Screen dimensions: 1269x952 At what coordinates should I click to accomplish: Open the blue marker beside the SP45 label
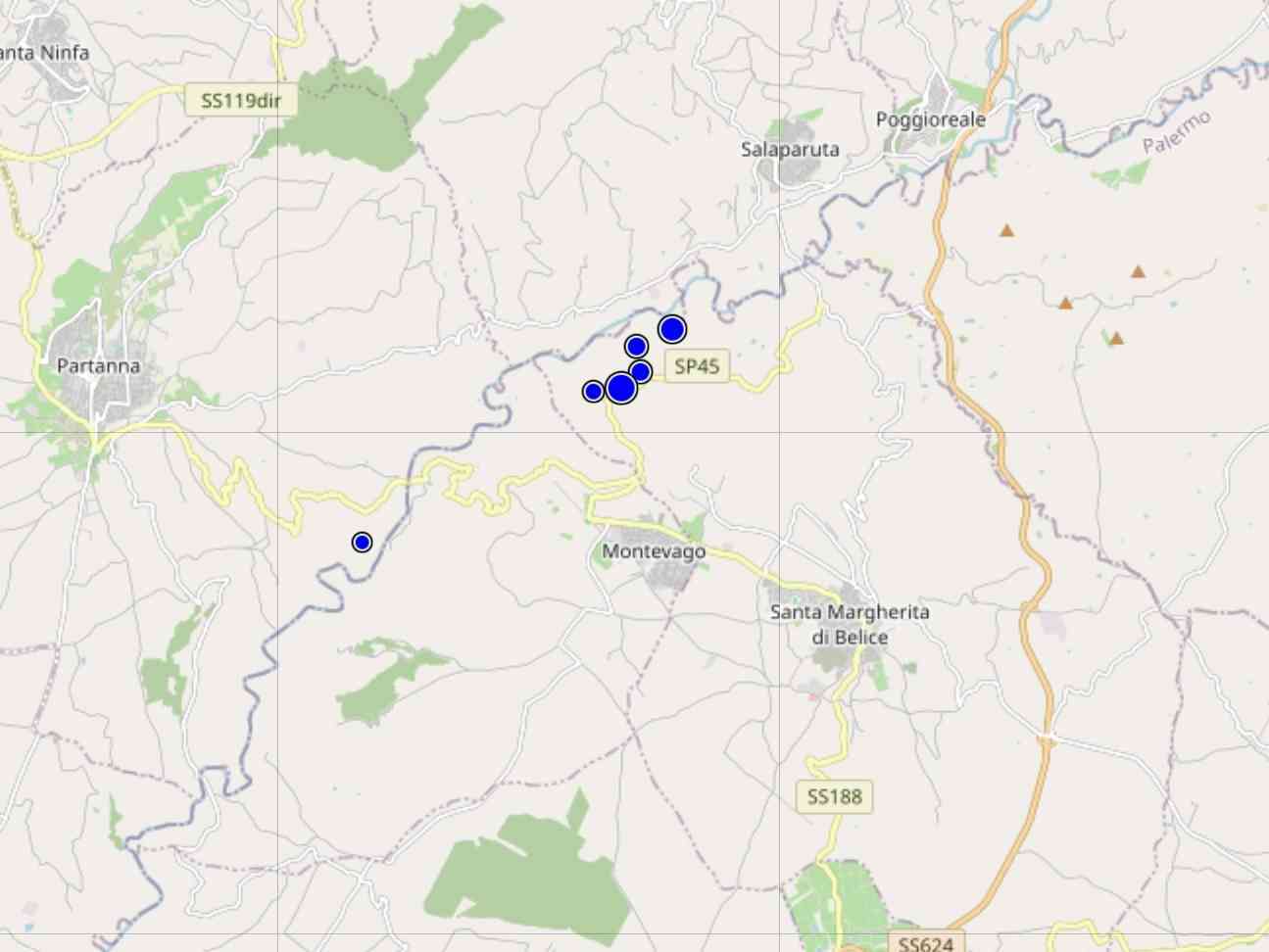coord(641,371)
